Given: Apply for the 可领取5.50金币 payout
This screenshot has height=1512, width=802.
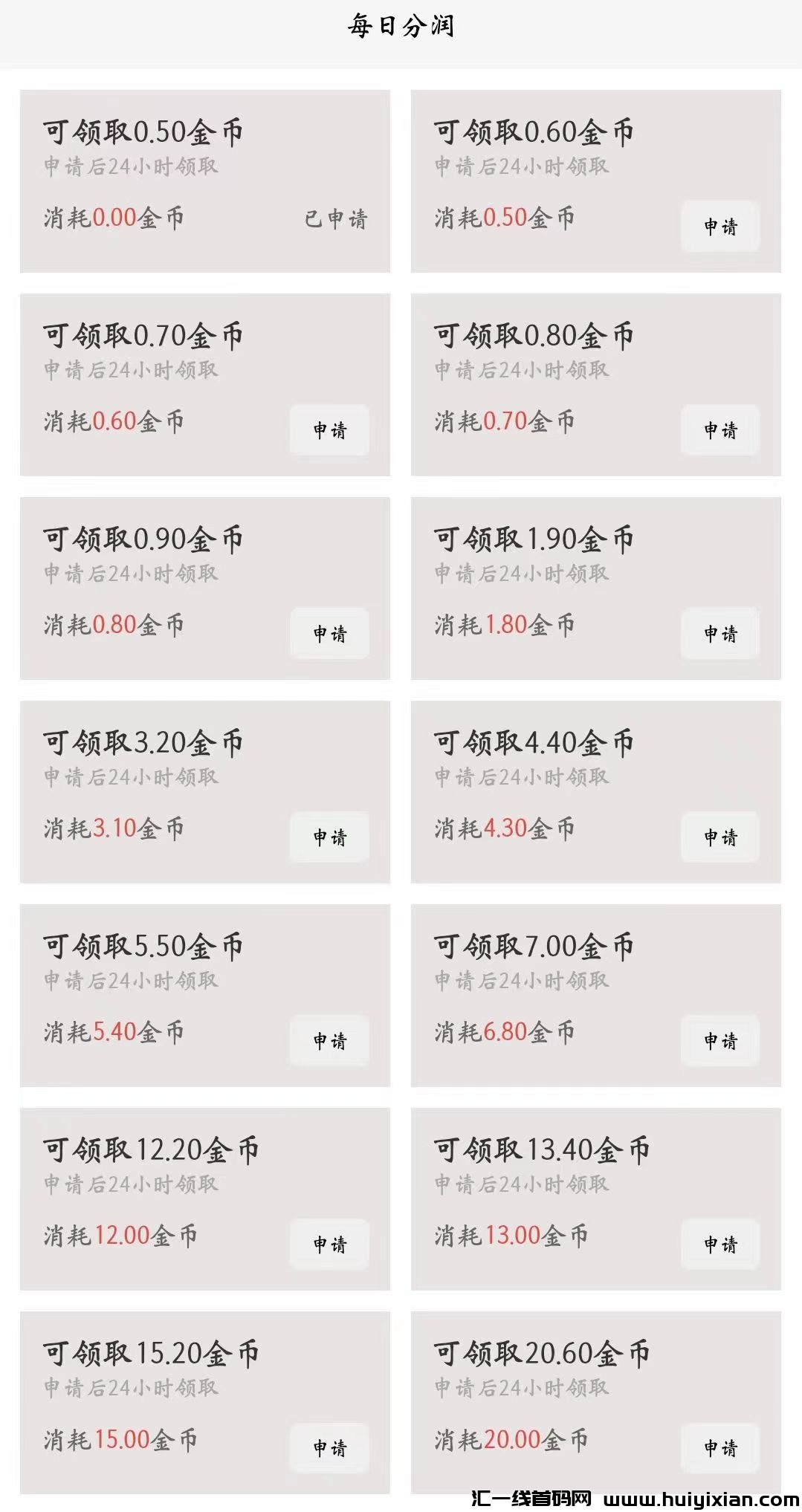Looking at the screenshot, I should tap(329, 1040).
